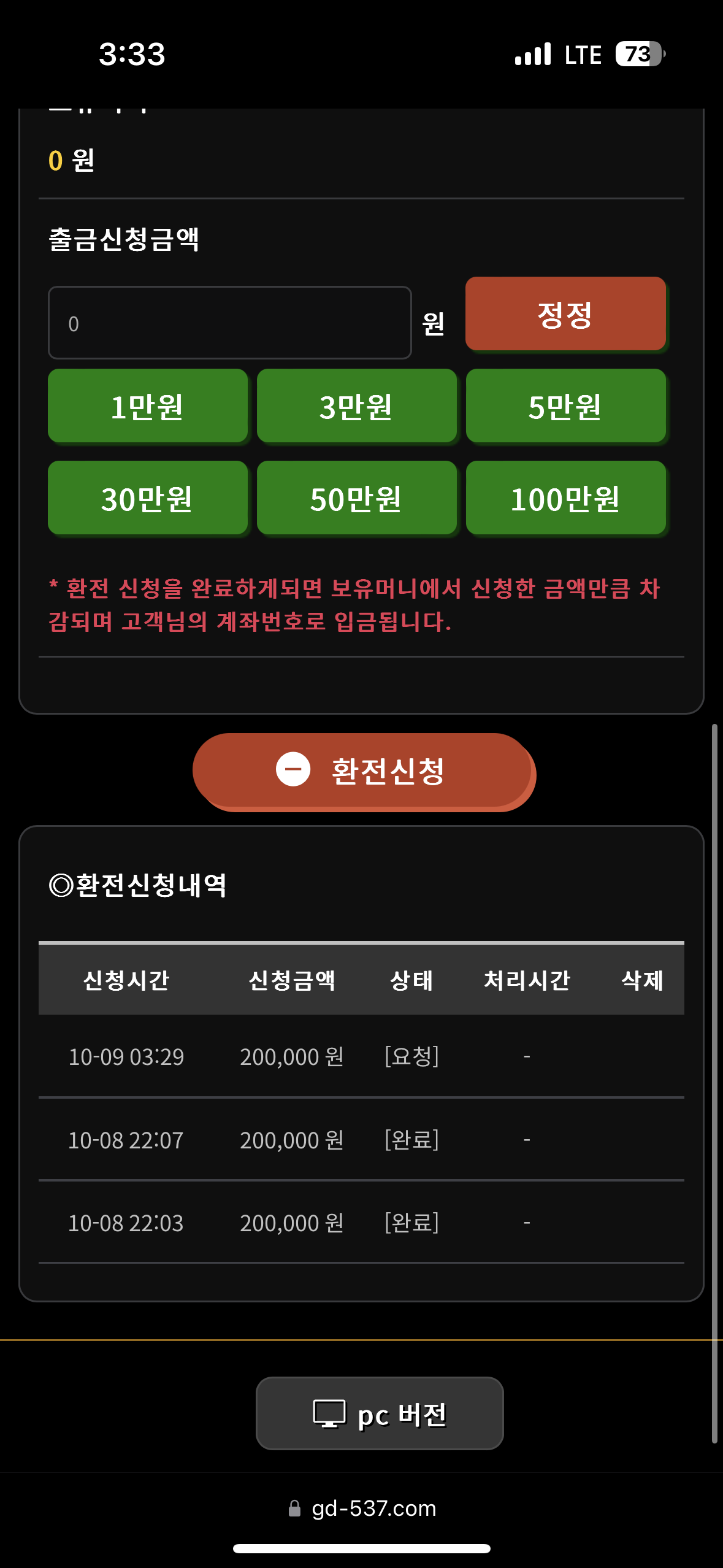Select the 3만원 amount button

coord(356,406)
